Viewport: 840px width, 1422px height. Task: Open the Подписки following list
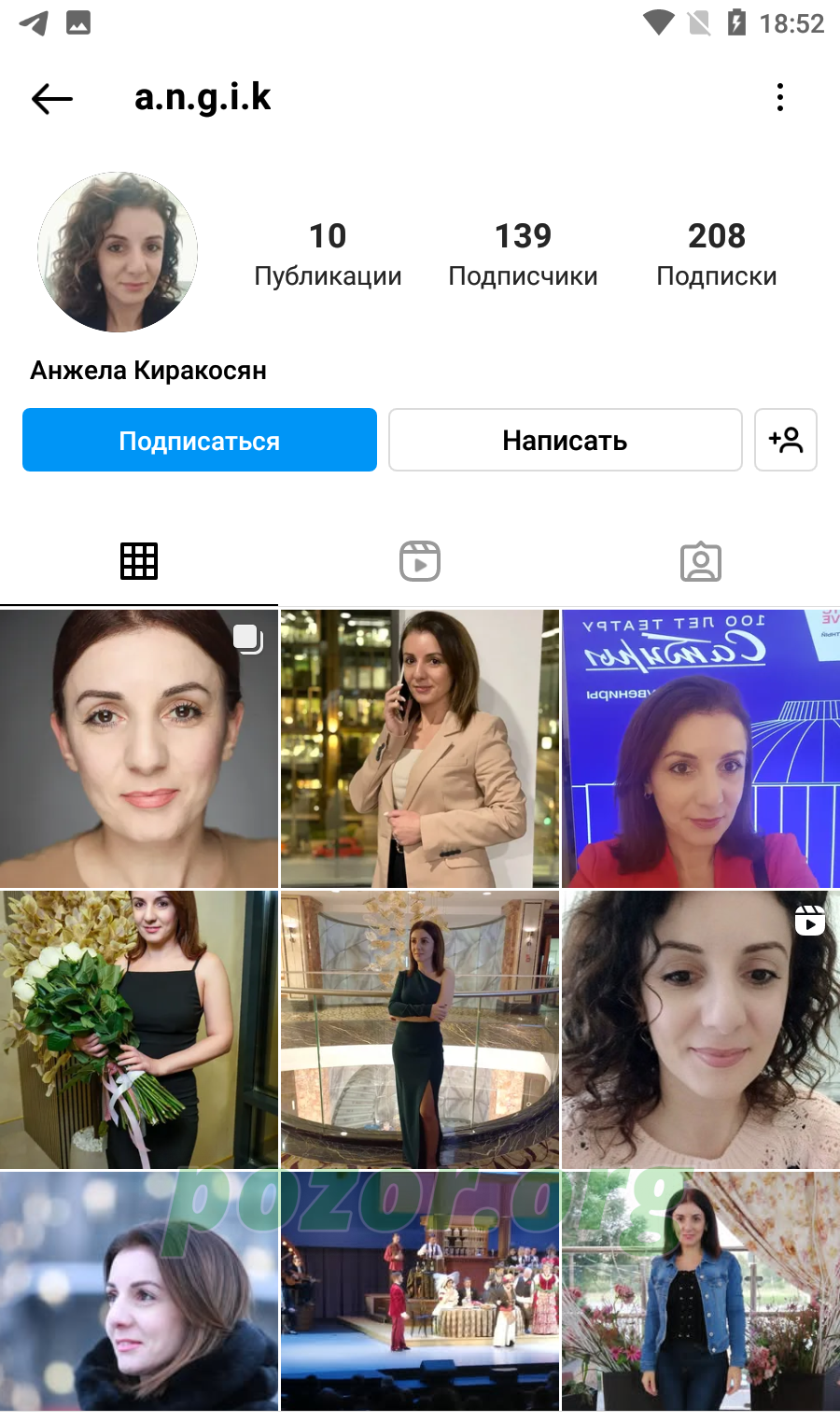click(717, 254)
